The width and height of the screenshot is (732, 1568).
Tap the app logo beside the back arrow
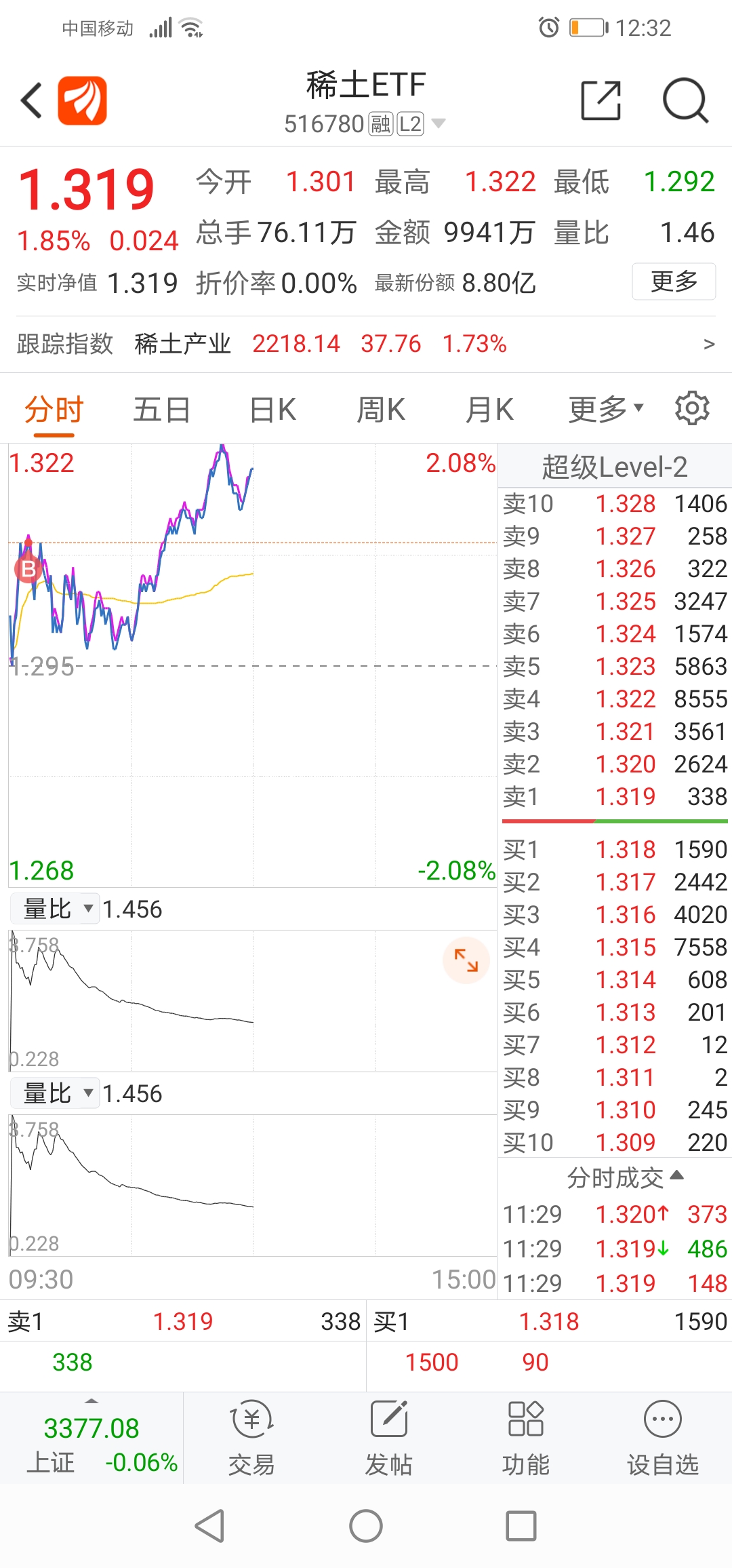[x=81, y=99]
